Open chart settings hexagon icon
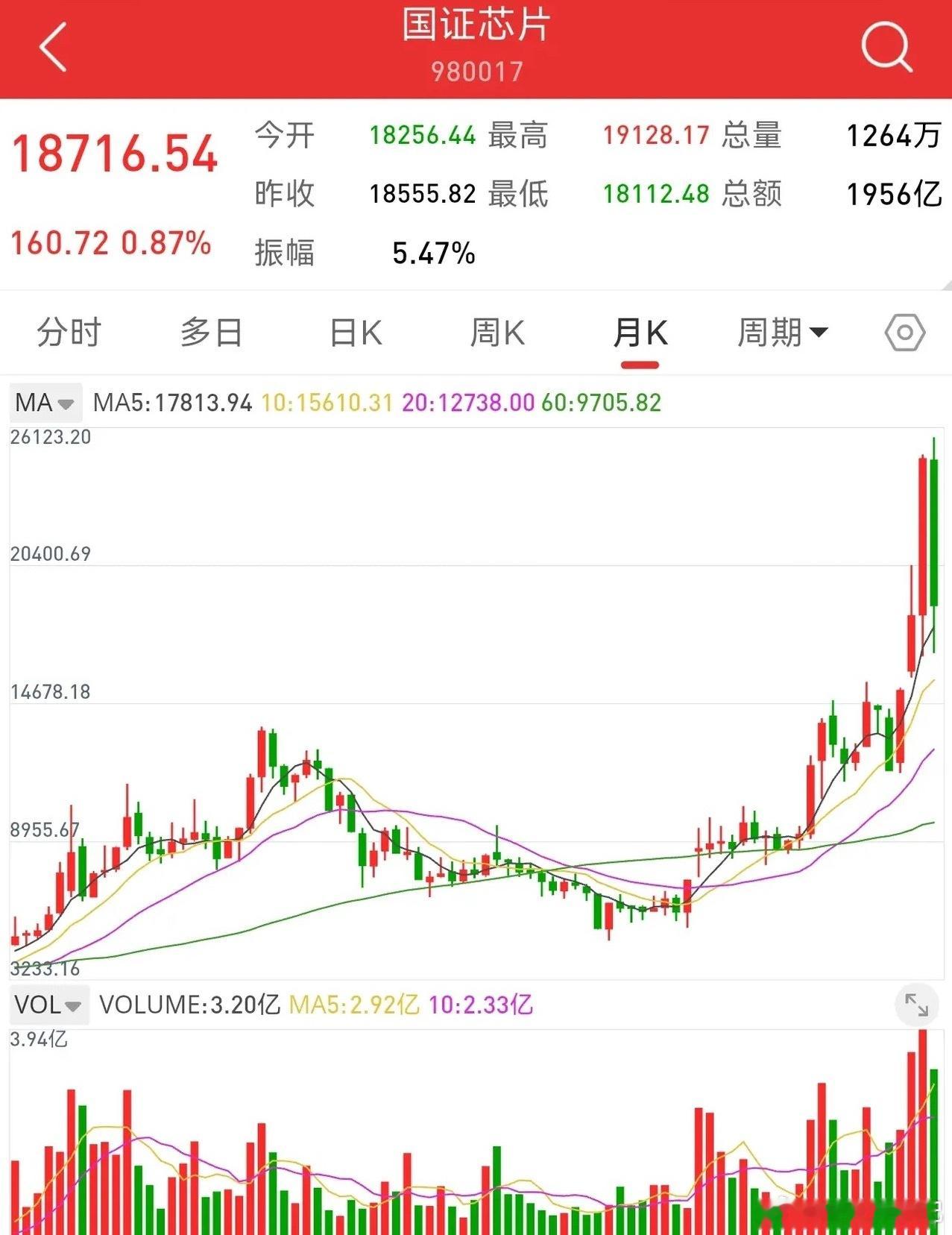The height and width of the screenshot is (1235, 952). (x=905, y=333)
